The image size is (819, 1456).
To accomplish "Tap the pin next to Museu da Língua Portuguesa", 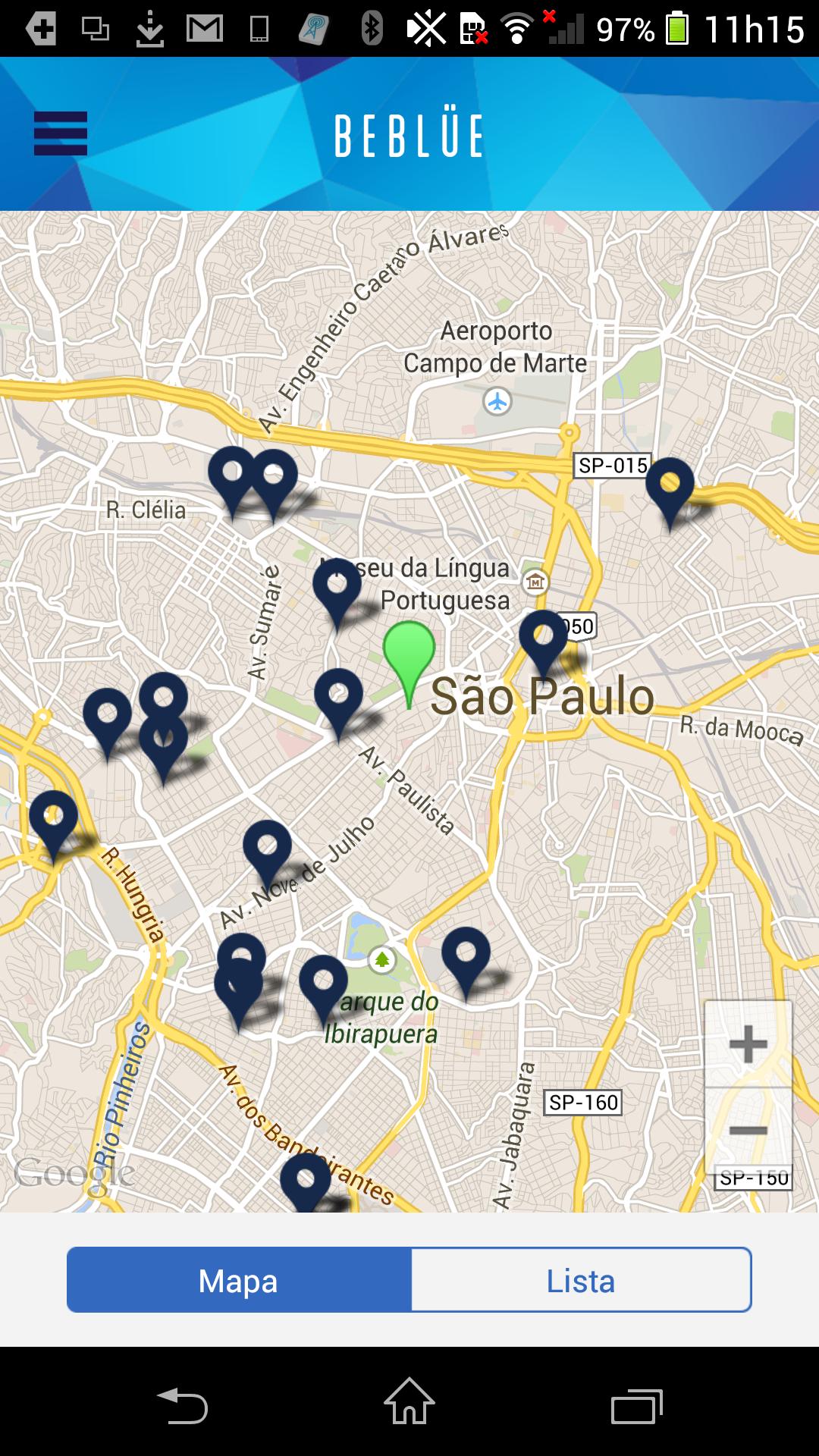I will (337, 587).
